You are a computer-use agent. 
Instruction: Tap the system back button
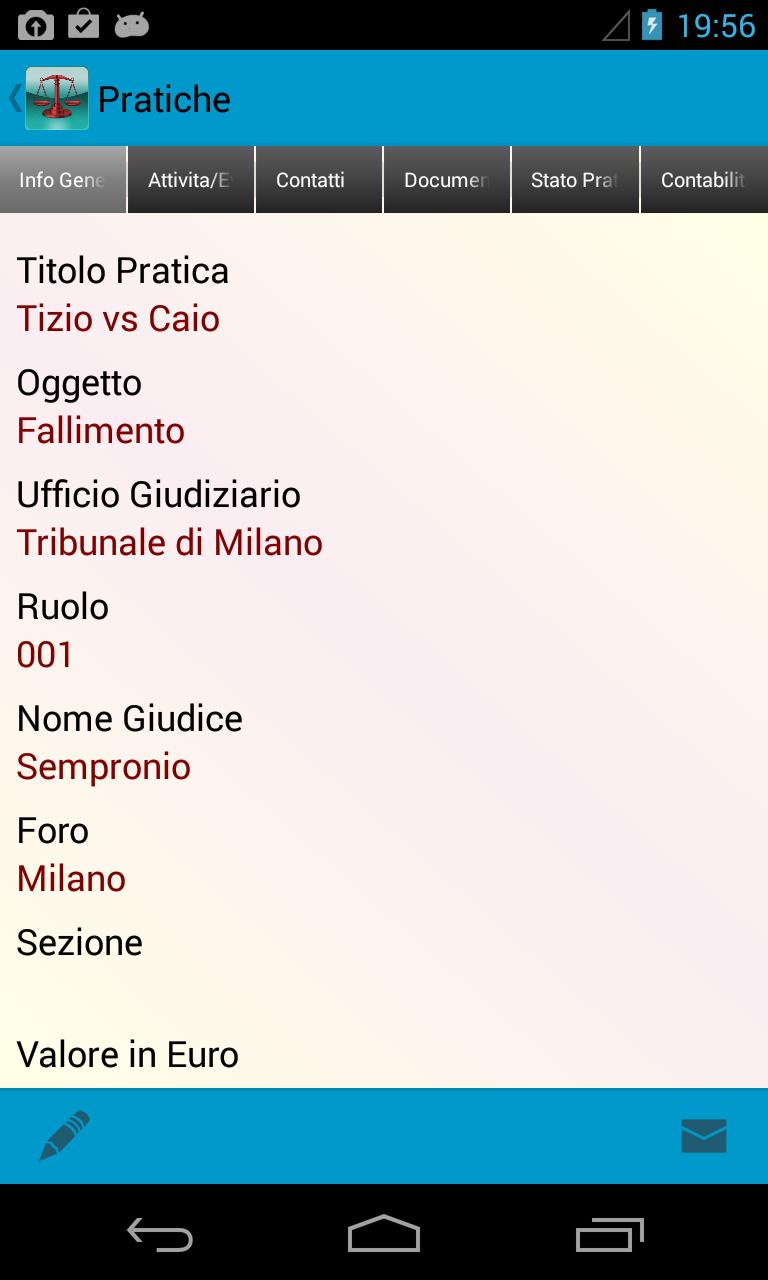[x=160, y=1234]
